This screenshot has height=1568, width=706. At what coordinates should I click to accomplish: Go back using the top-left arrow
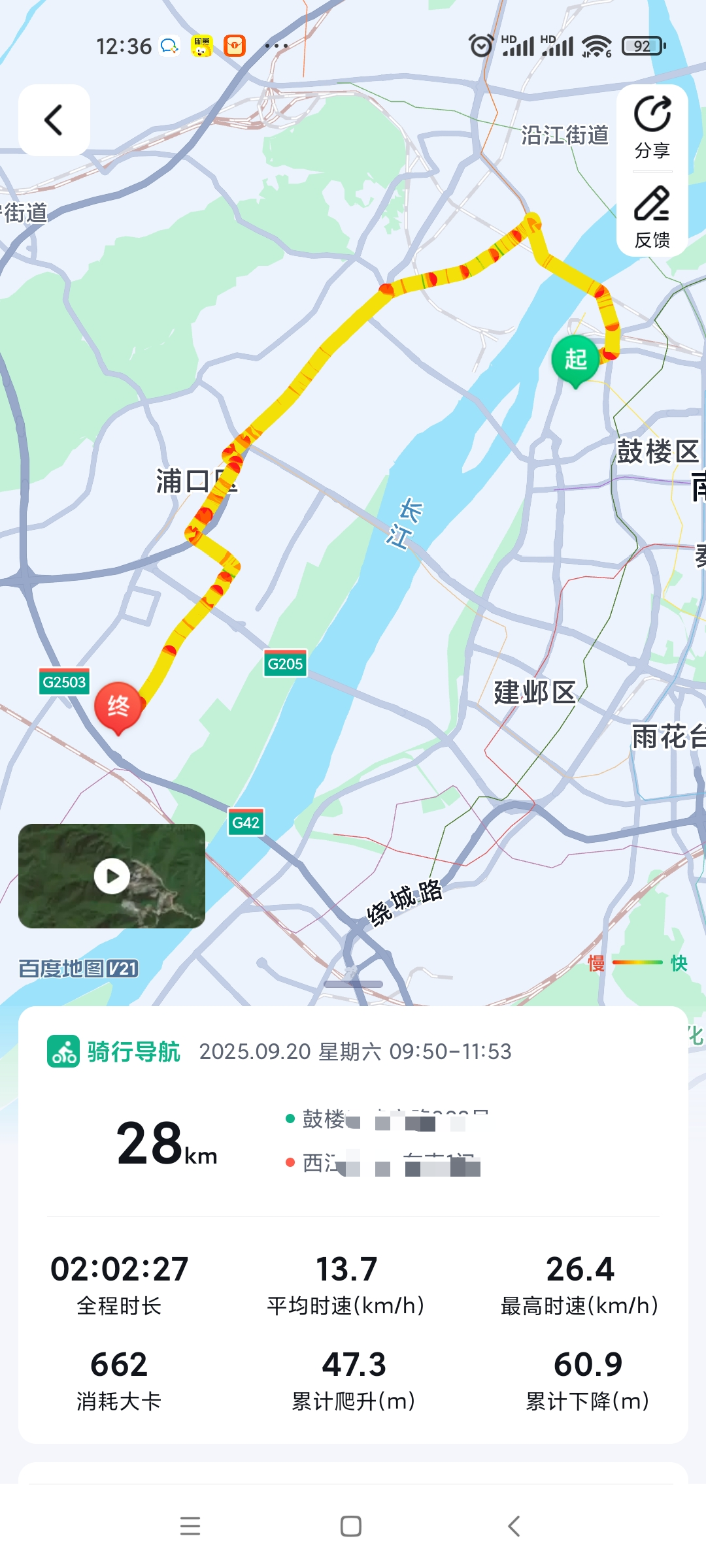tap(54, 120)
